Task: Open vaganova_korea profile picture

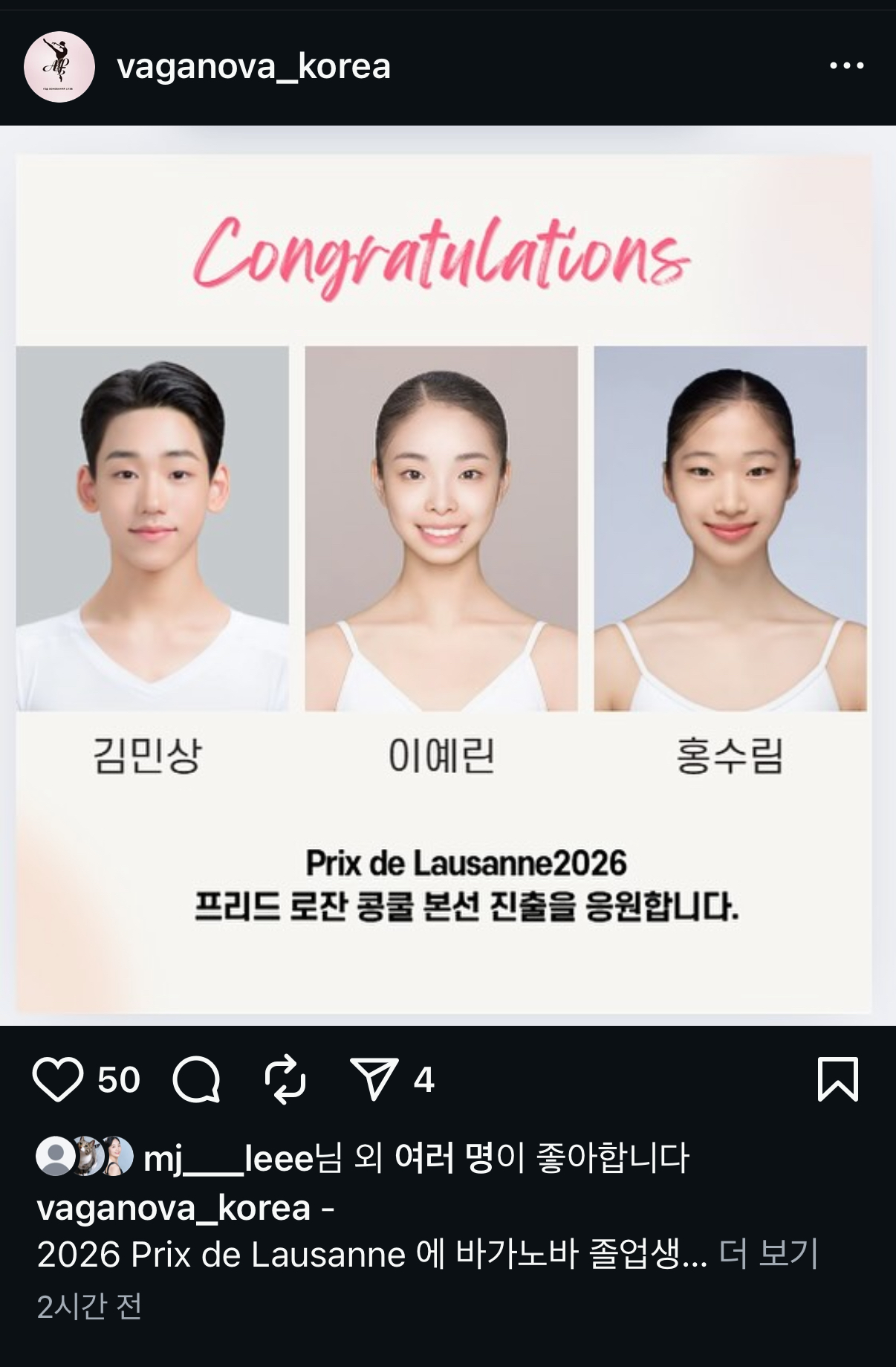Action: pyautogui.click(x=59, y=67)
